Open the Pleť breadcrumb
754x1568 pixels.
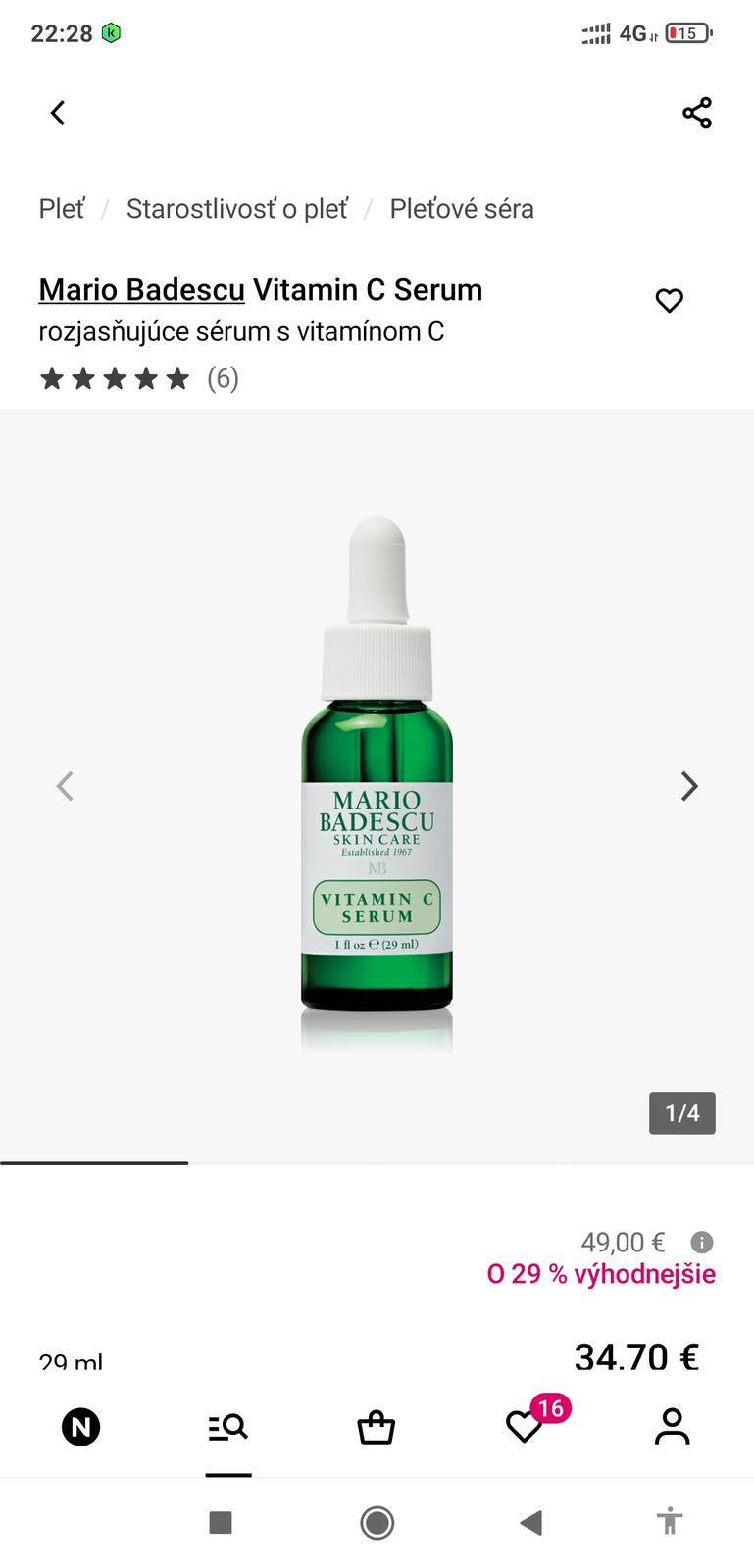click(62, 209)
